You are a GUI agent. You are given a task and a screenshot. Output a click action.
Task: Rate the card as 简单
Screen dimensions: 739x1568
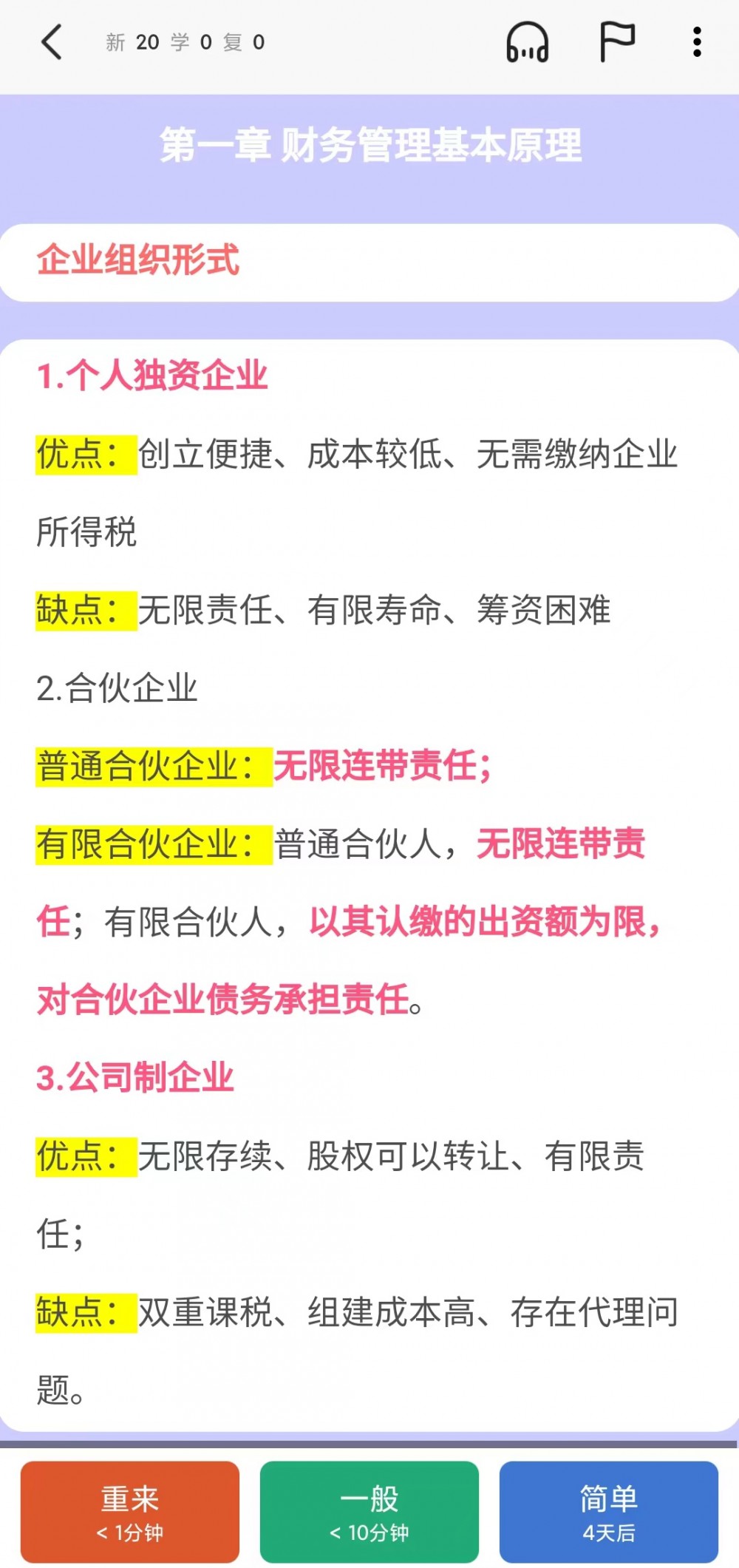(608, 1511)
